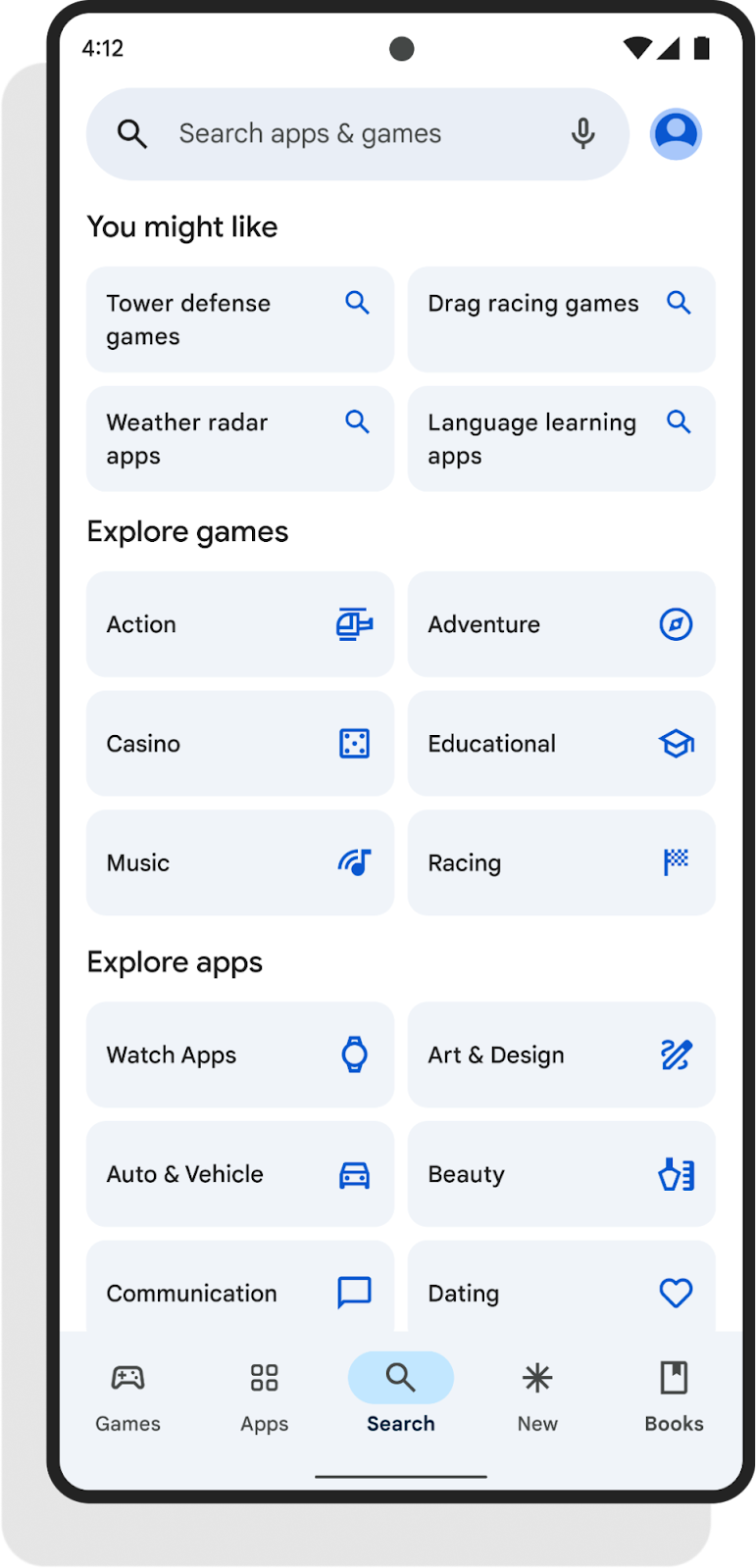Click the Casino dice icon
This screenshot has height=1568, width=756.
(355, 744)
